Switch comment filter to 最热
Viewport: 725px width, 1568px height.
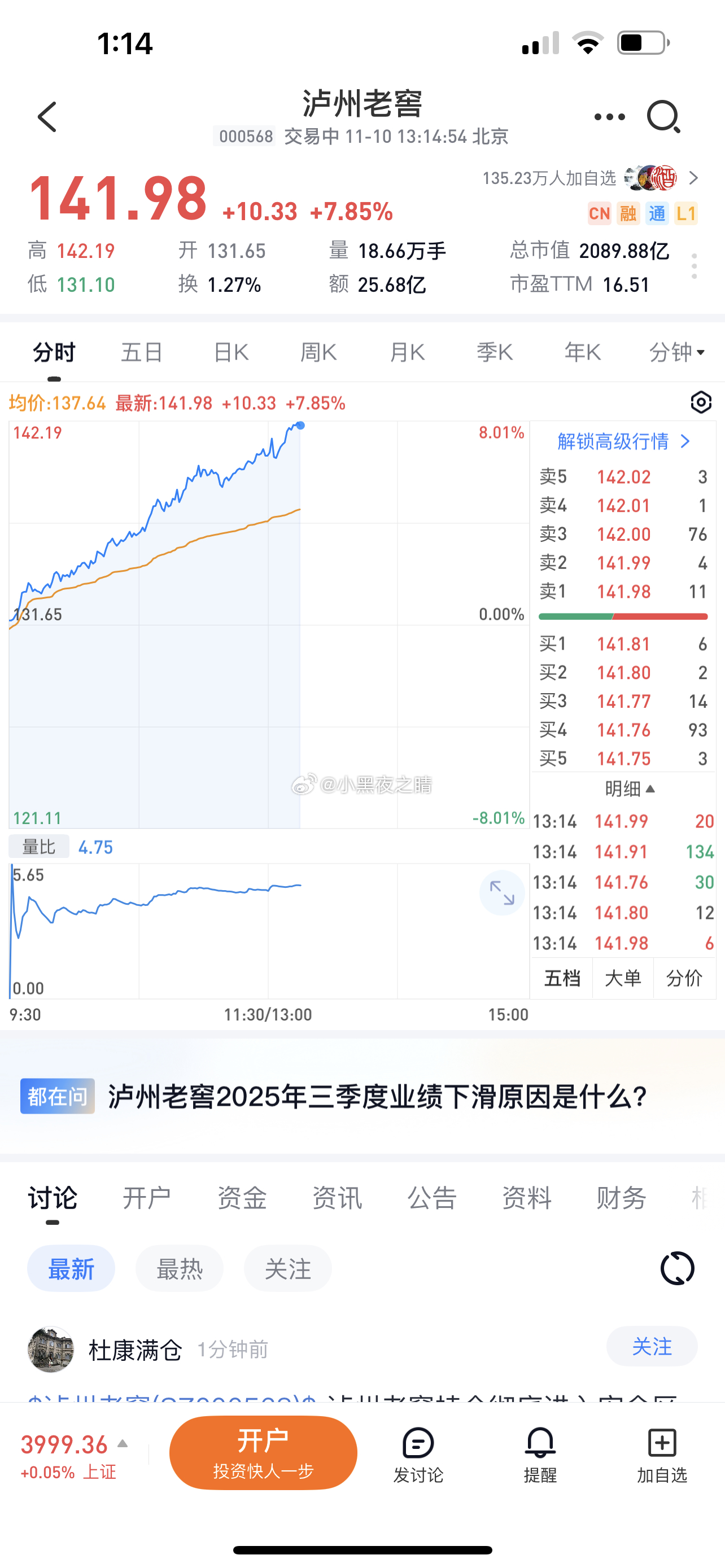coord(180,1268)
